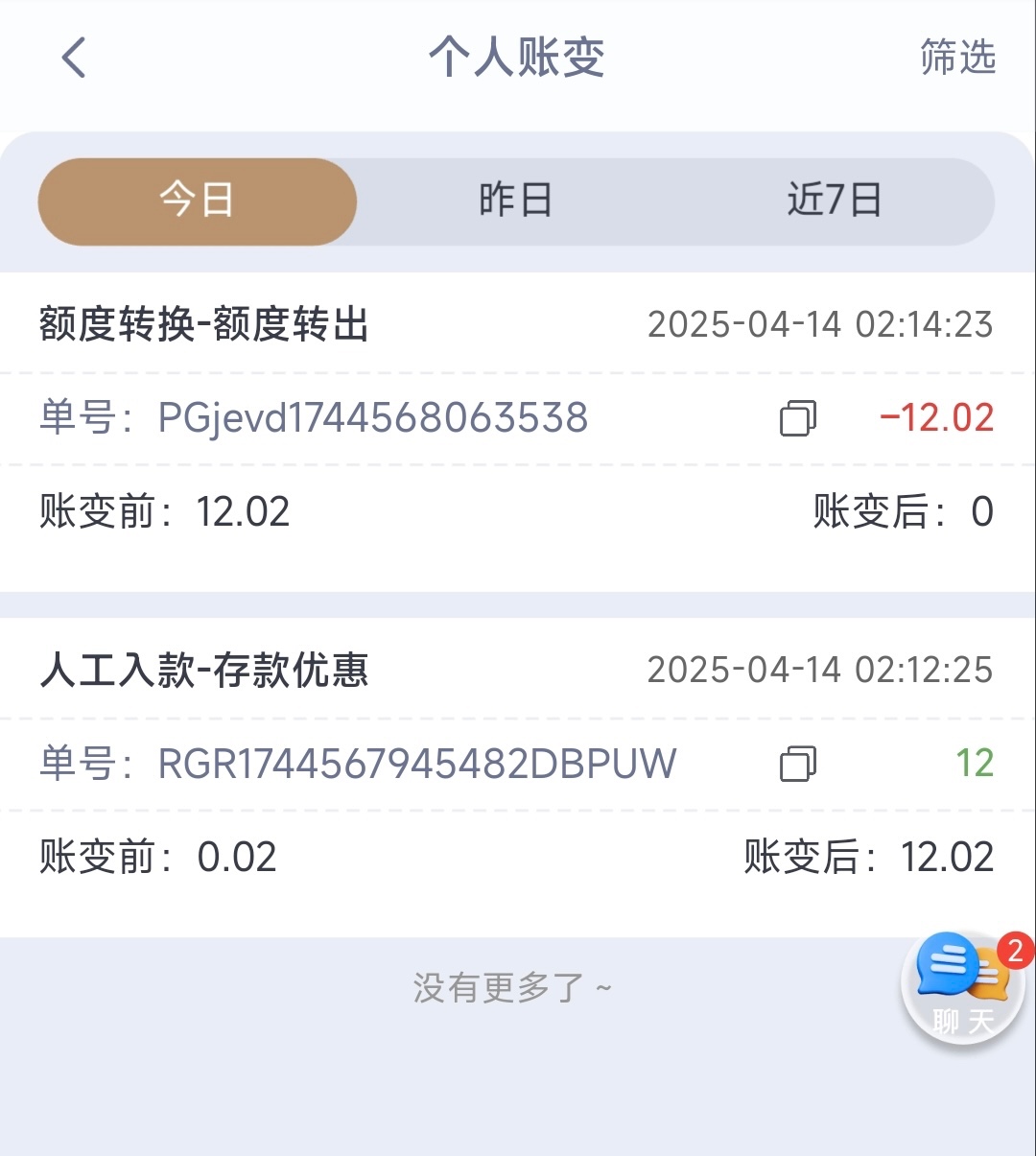Copy order number PGjevd1744568063538

797,418
